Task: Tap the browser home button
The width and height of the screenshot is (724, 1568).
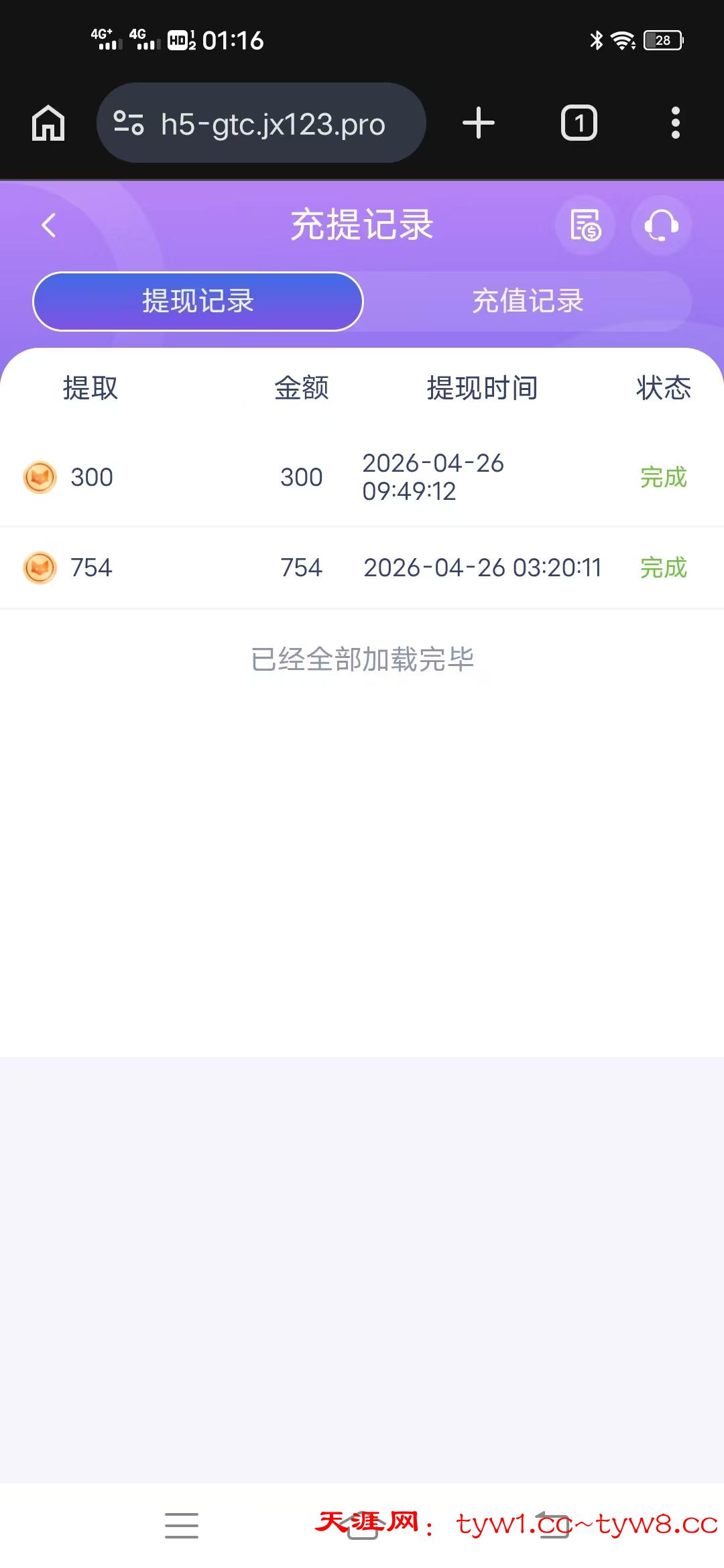Action: [x=48, y=123]
